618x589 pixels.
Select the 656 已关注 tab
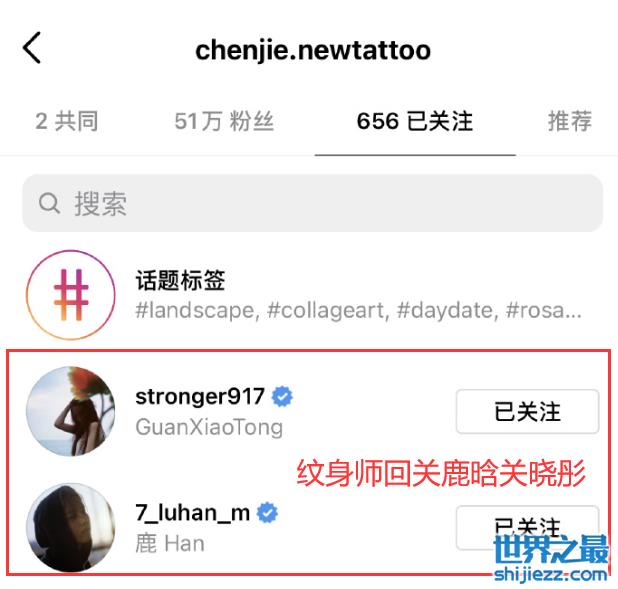click(414, 122)
